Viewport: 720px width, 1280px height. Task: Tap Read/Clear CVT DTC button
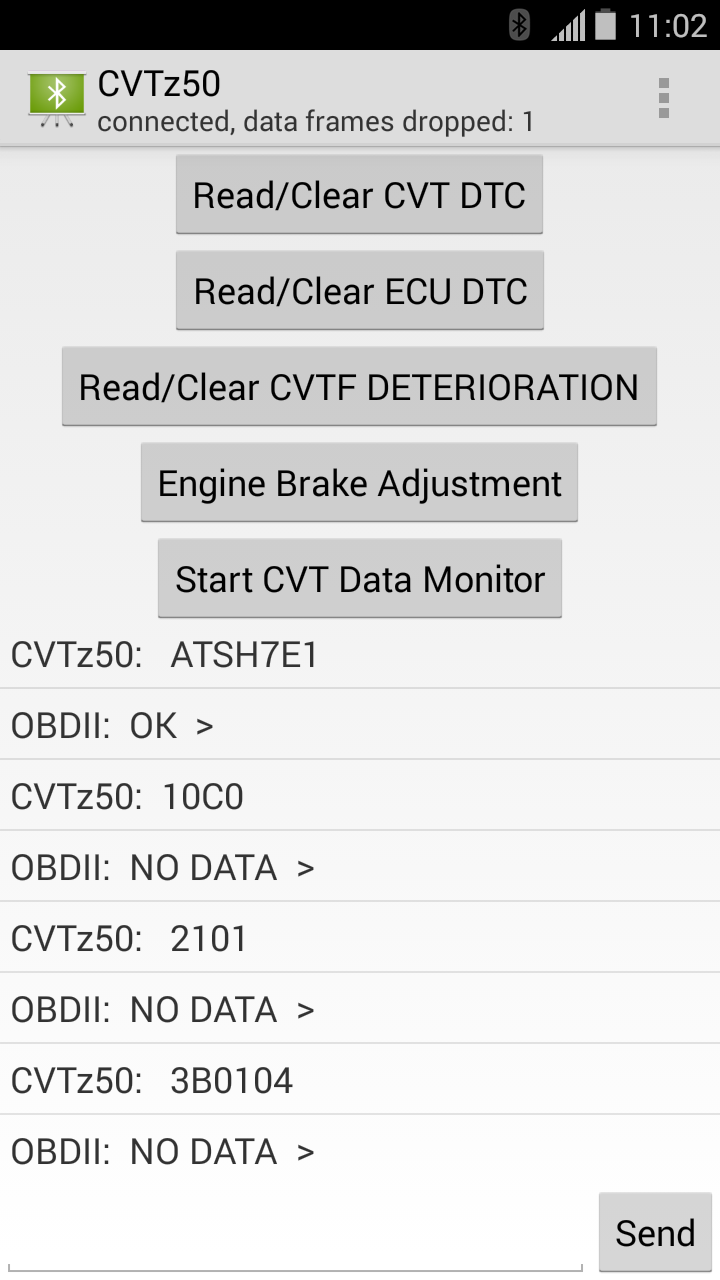pyautogui.click(x=359, y=194)
